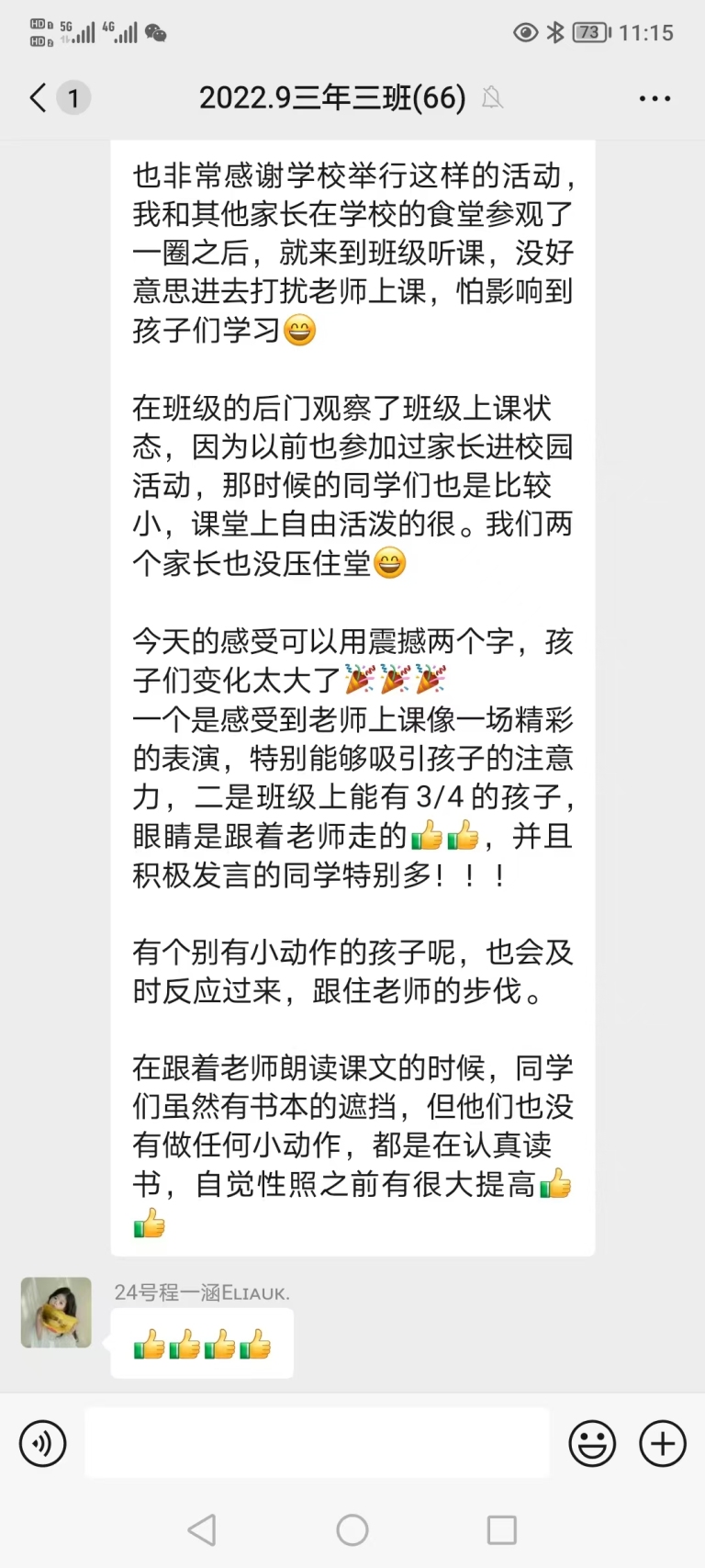Open profile avatar of 24号程一涵
Image resolution: width=705 pixels, height=1568 pixels.
point(56,1313)
